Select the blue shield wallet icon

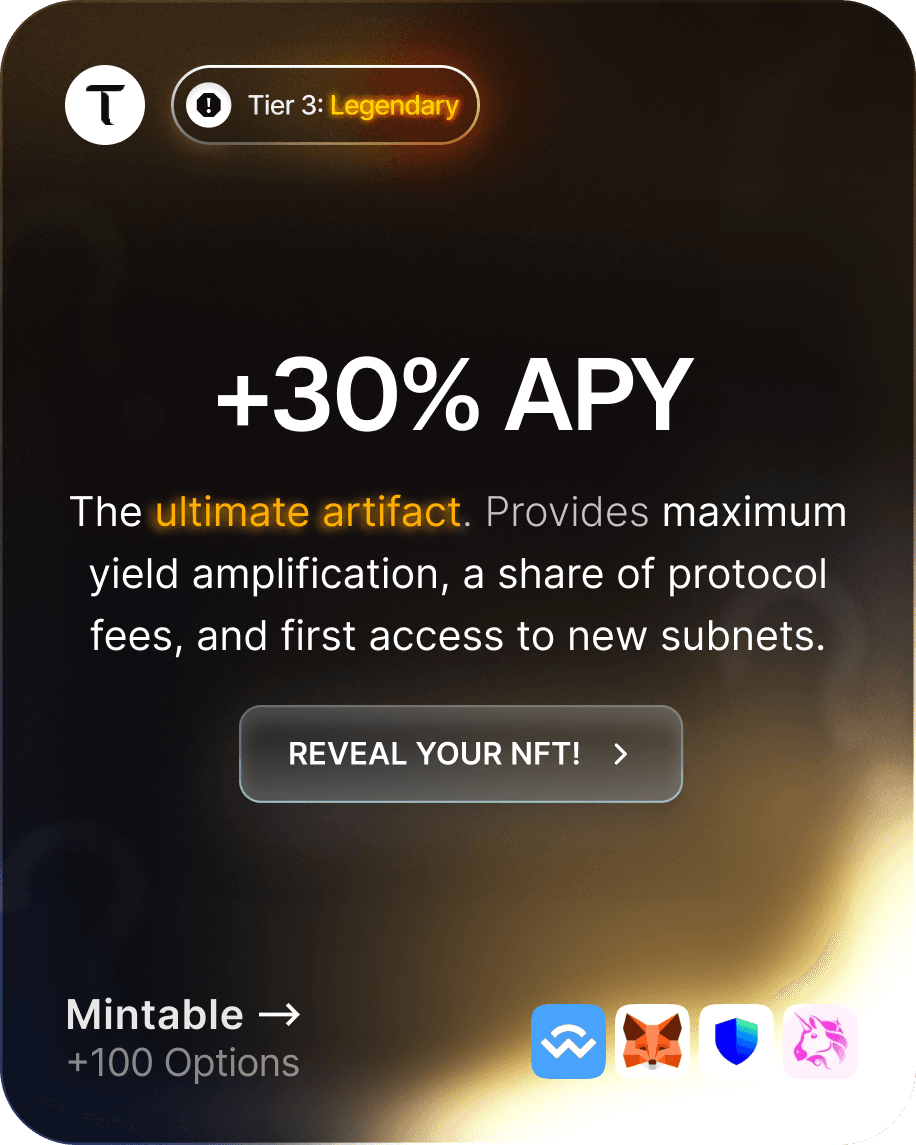coord(736,1041)
